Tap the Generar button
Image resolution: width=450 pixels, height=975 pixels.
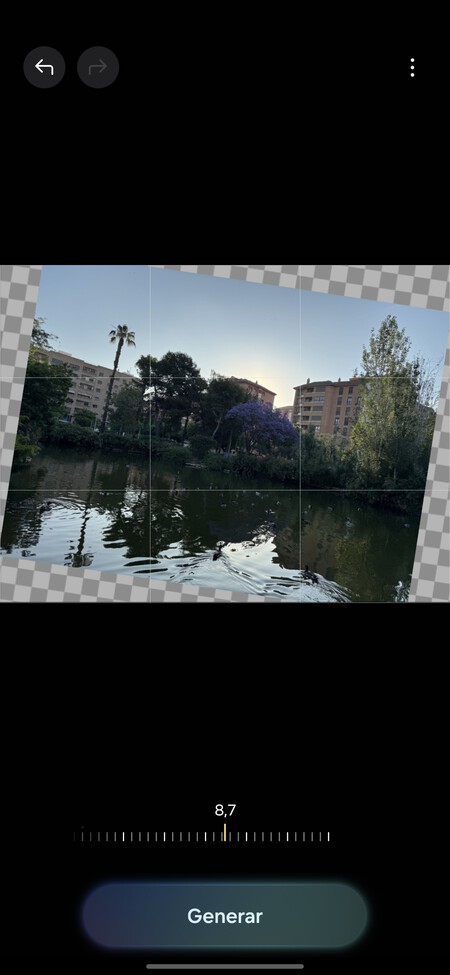tap(224, 915)
